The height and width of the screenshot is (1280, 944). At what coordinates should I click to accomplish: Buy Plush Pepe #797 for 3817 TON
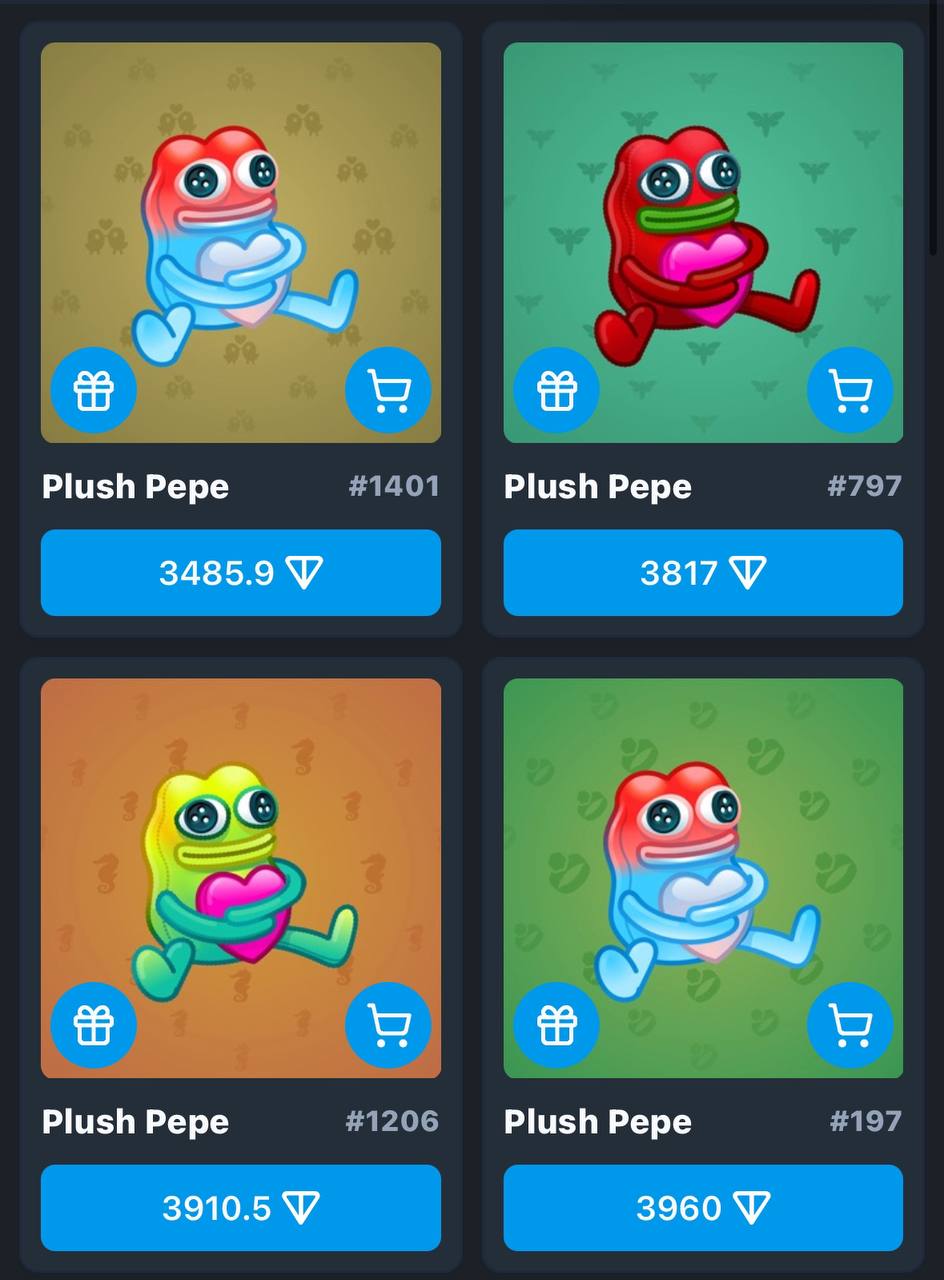pos(703,572)
